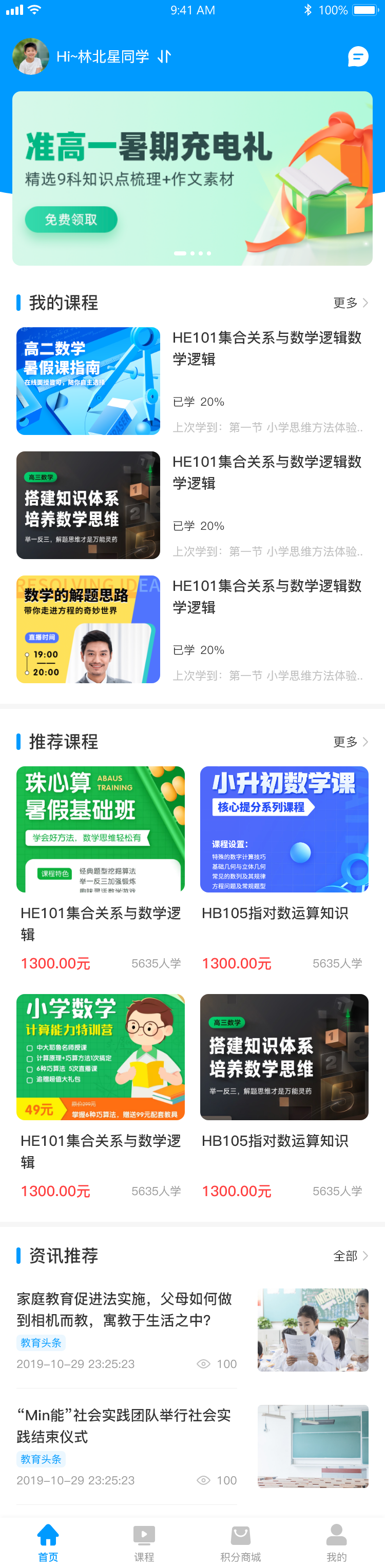View 全部 in 资讯推荐 section
Viewport: 385px width, 1568px height.
pyautogui.click(x=350, y=1255)
